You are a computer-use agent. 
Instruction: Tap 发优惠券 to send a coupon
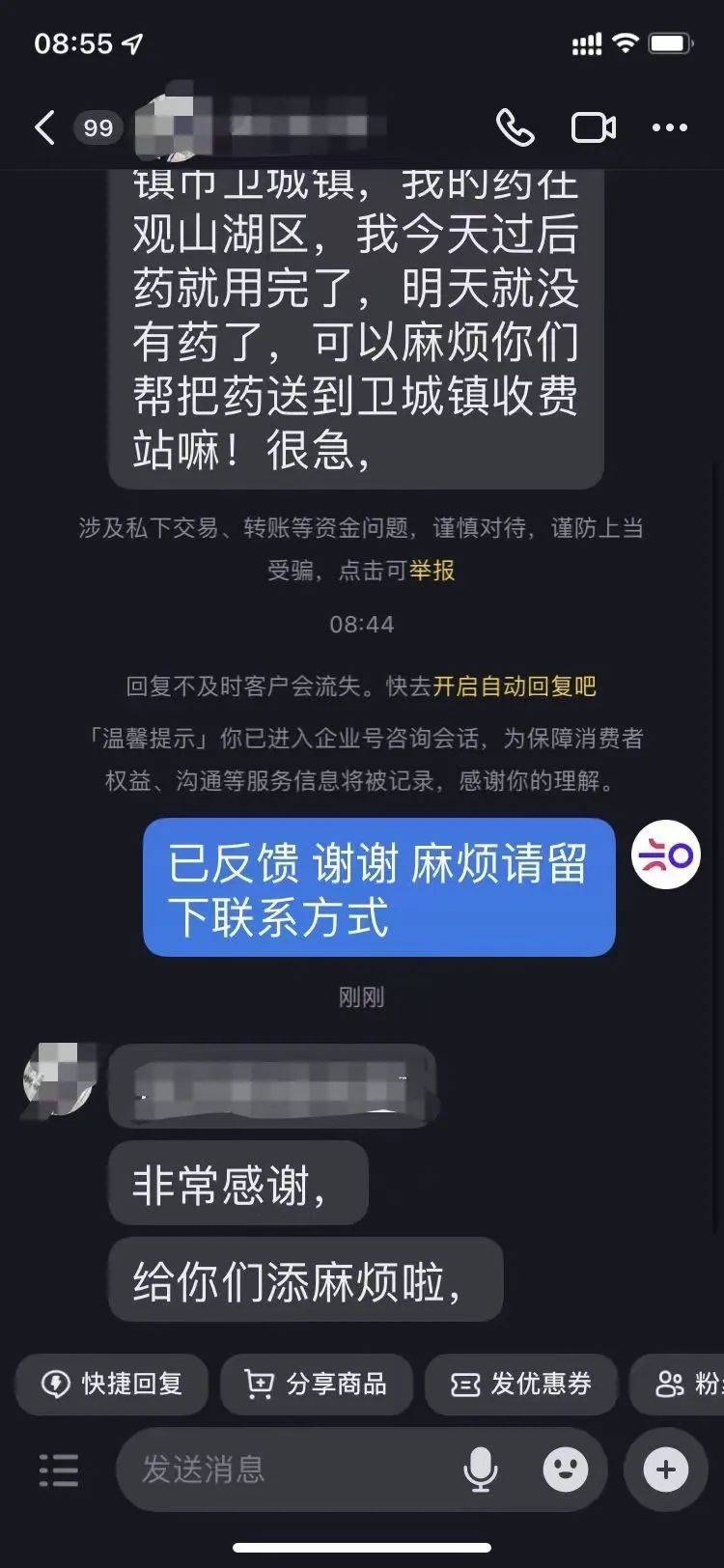(521, 1384)
